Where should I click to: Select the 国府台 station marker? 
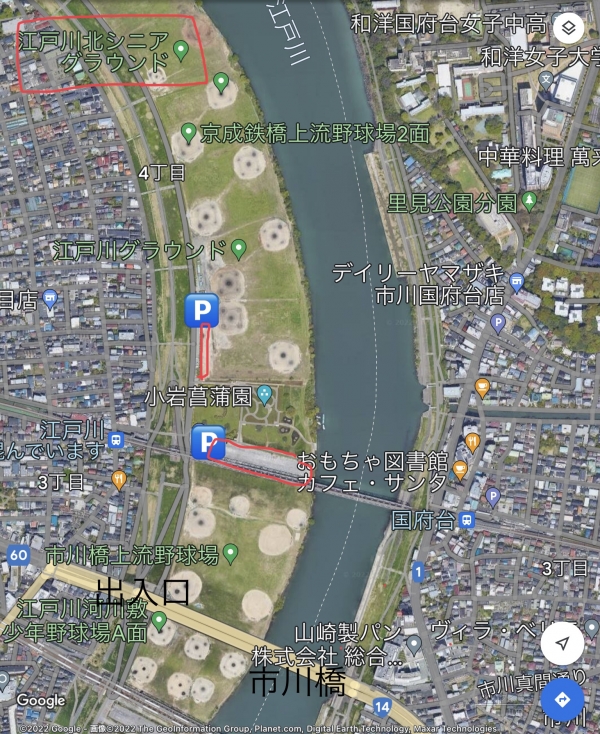[467, 519]
